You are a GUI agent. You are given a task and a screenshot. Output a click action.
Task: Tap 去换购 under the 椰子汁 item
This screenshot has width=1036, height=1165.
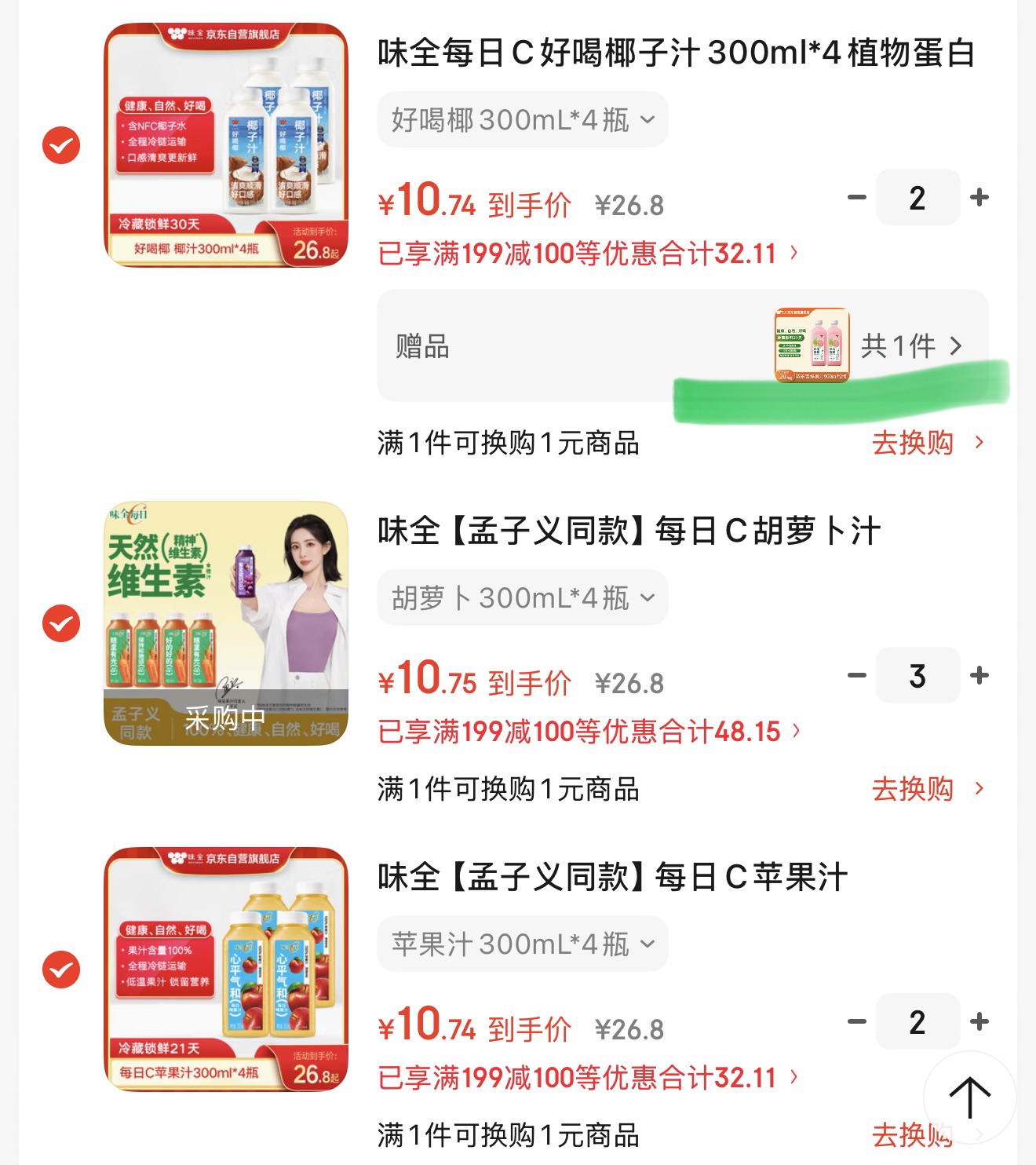pos(926,443)
